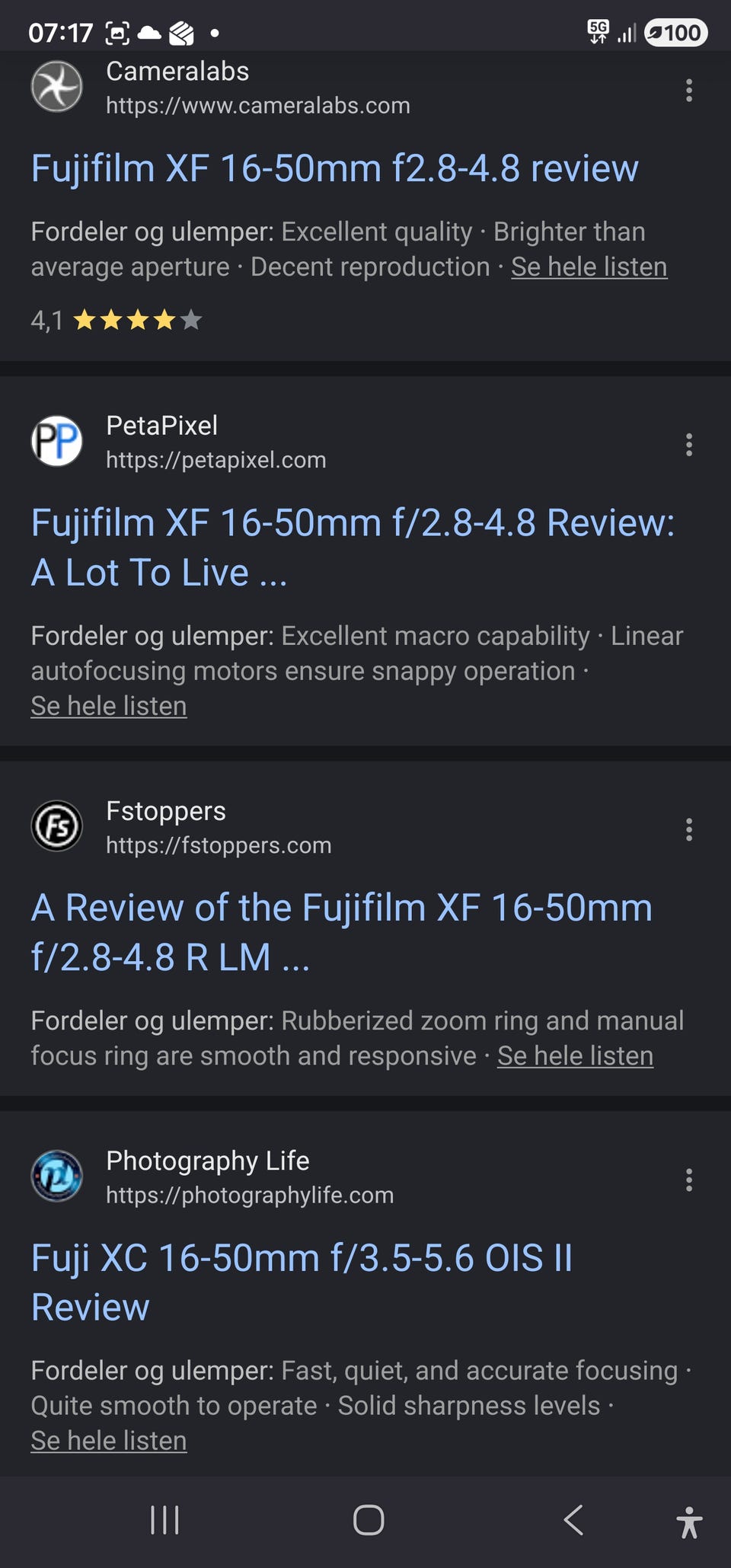Open the Fstoppers review of the XF 16-50mm
The width and height of the screenshot is (731, 1568).
[341, 931]
